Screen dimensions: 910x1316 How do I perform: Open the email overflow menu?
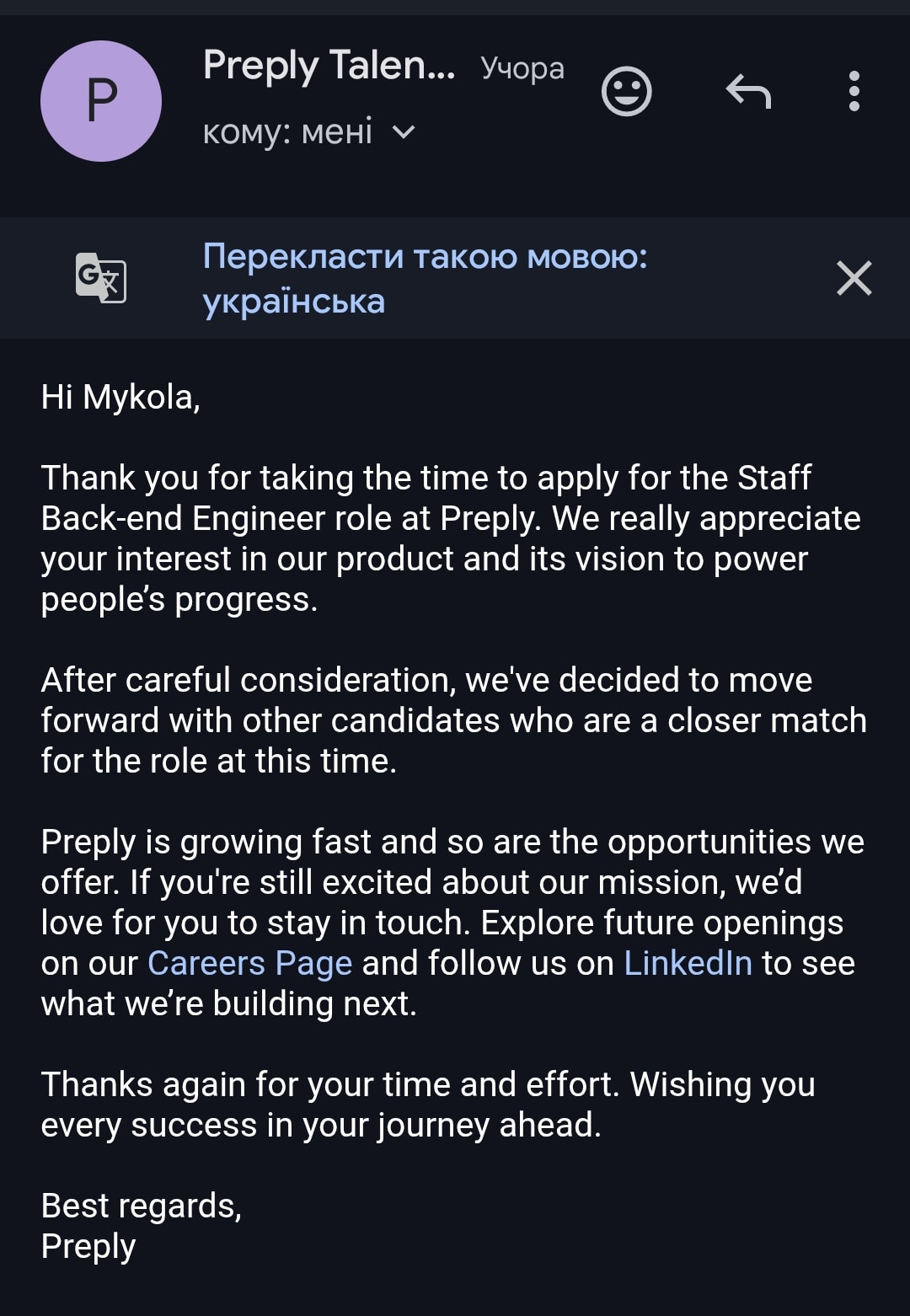[x=854, y=91]
